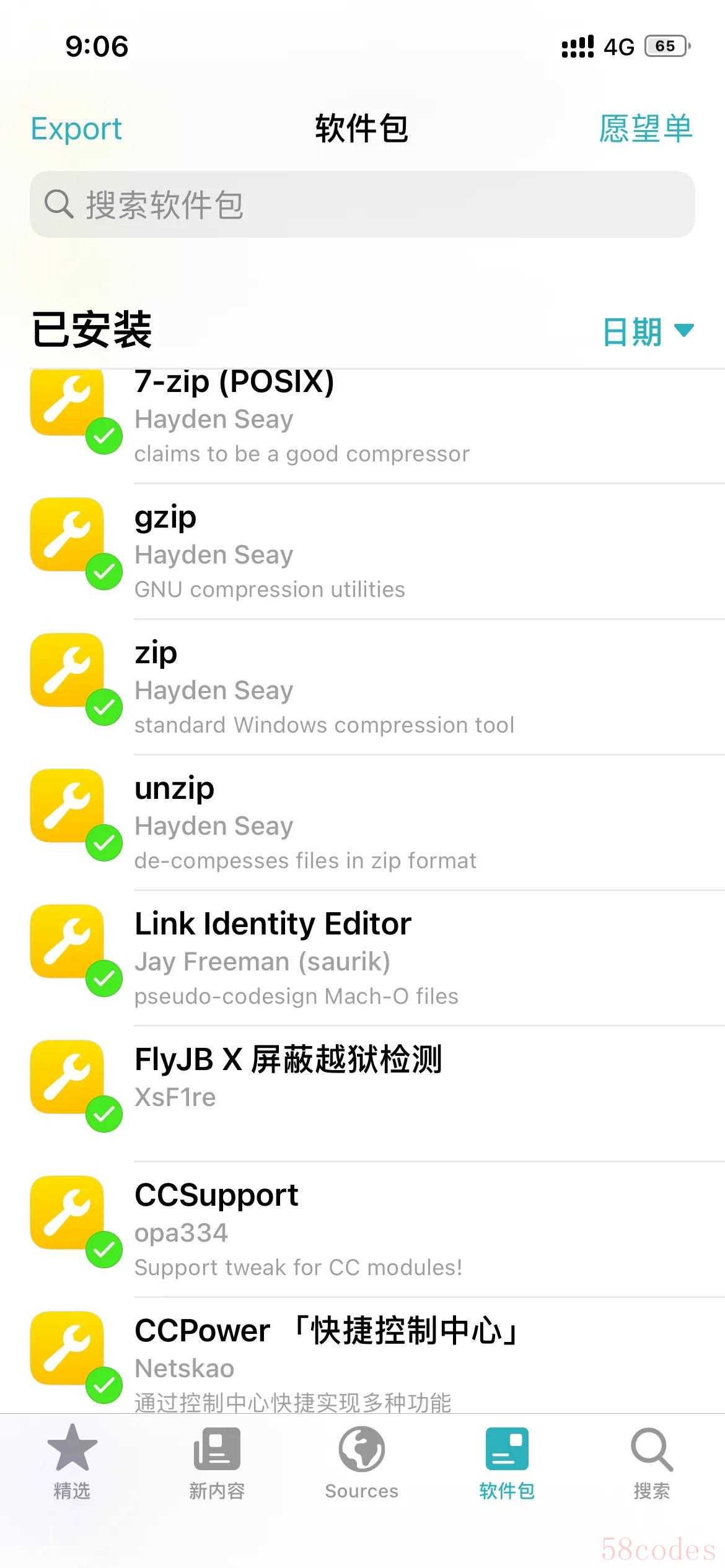This screenshot has width=725, height=1568.
Task: Expand the 日期 sort dropdown
Action: tap(646, 331)
